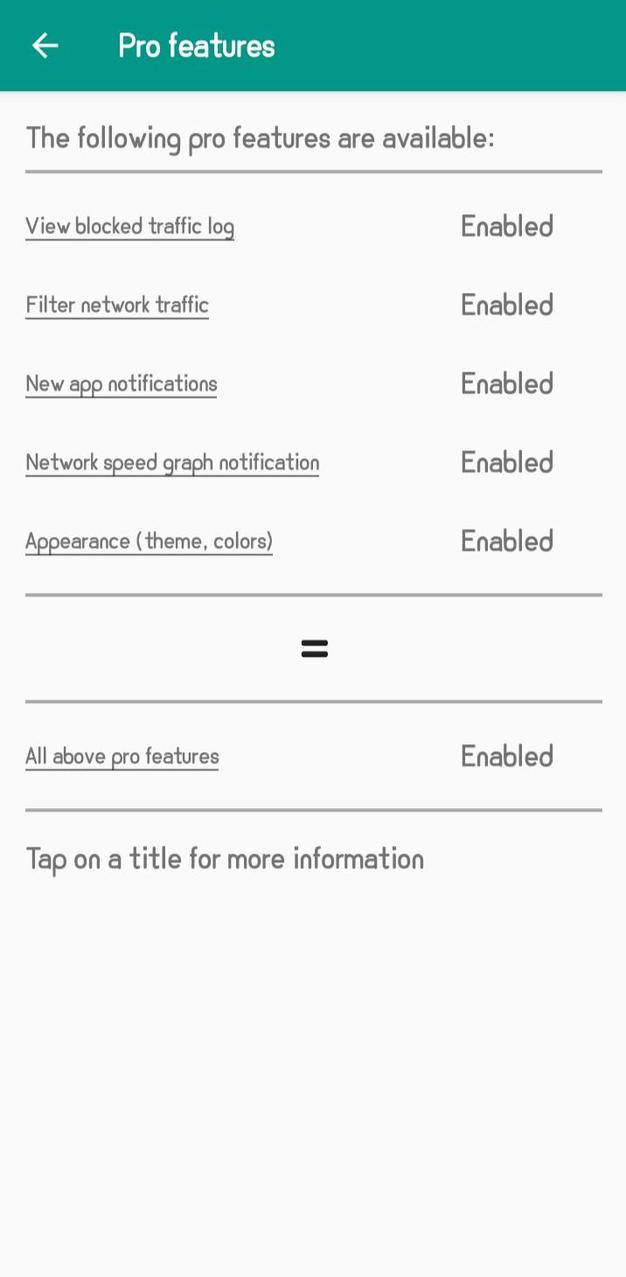Open Network speed graph notification info
Screen dimensions: 626x1277
(x=172, y=462)
